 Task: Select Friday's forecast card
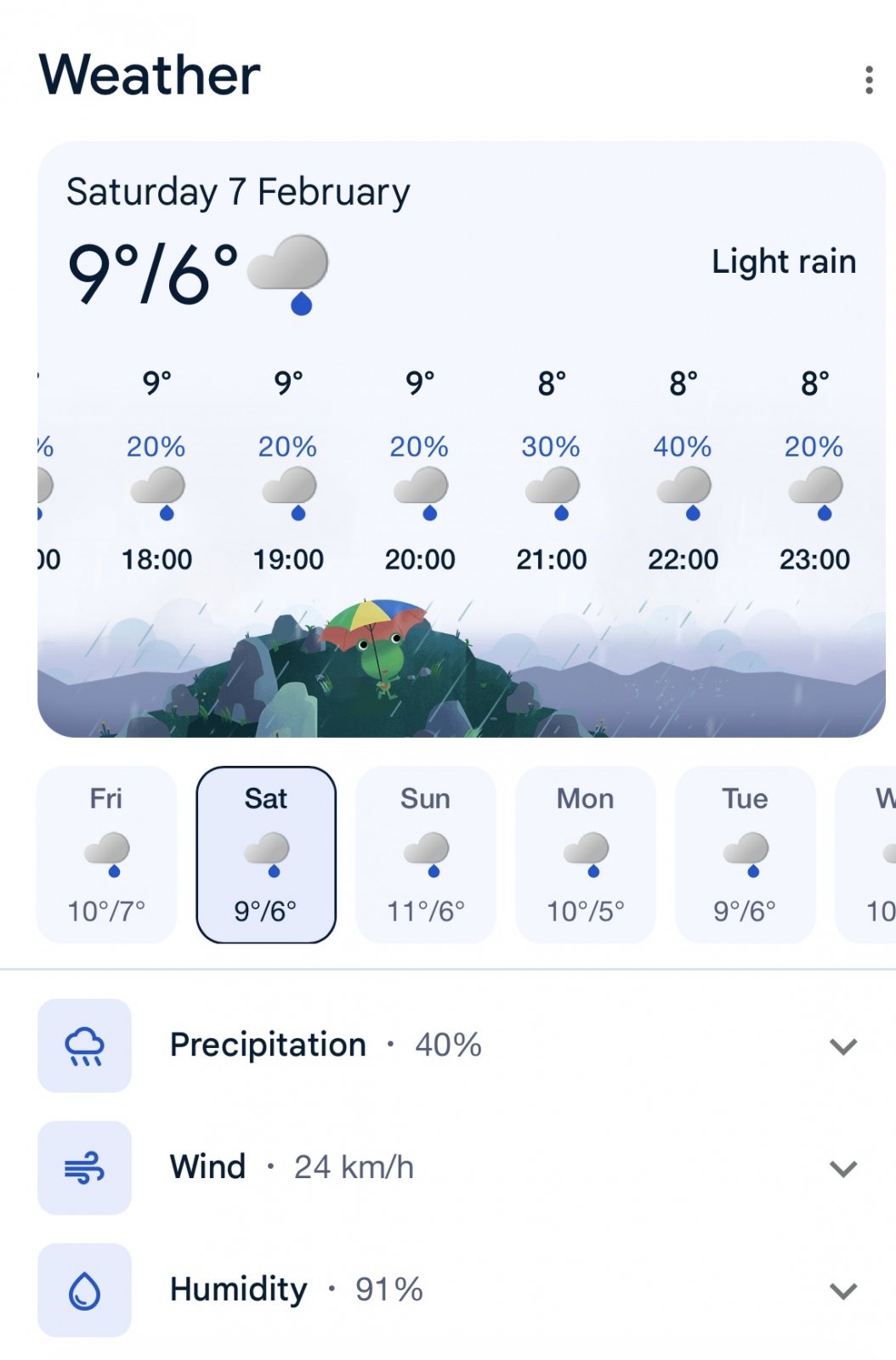coord(106,854)
